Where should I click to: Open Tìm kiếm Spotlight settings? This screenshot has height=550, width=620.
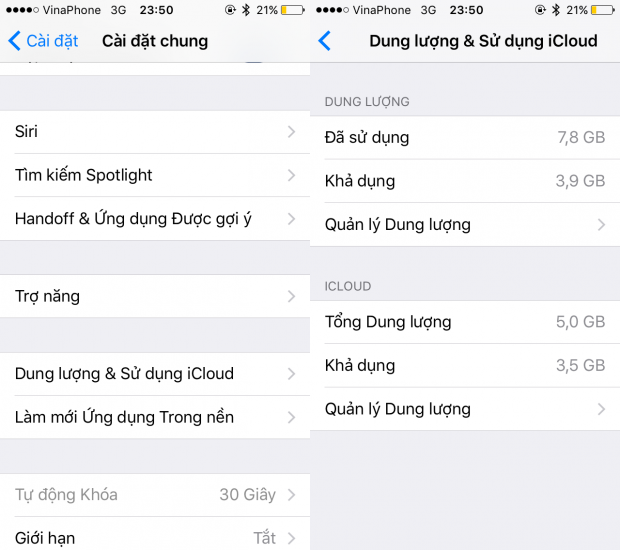[x=154, y=175]
